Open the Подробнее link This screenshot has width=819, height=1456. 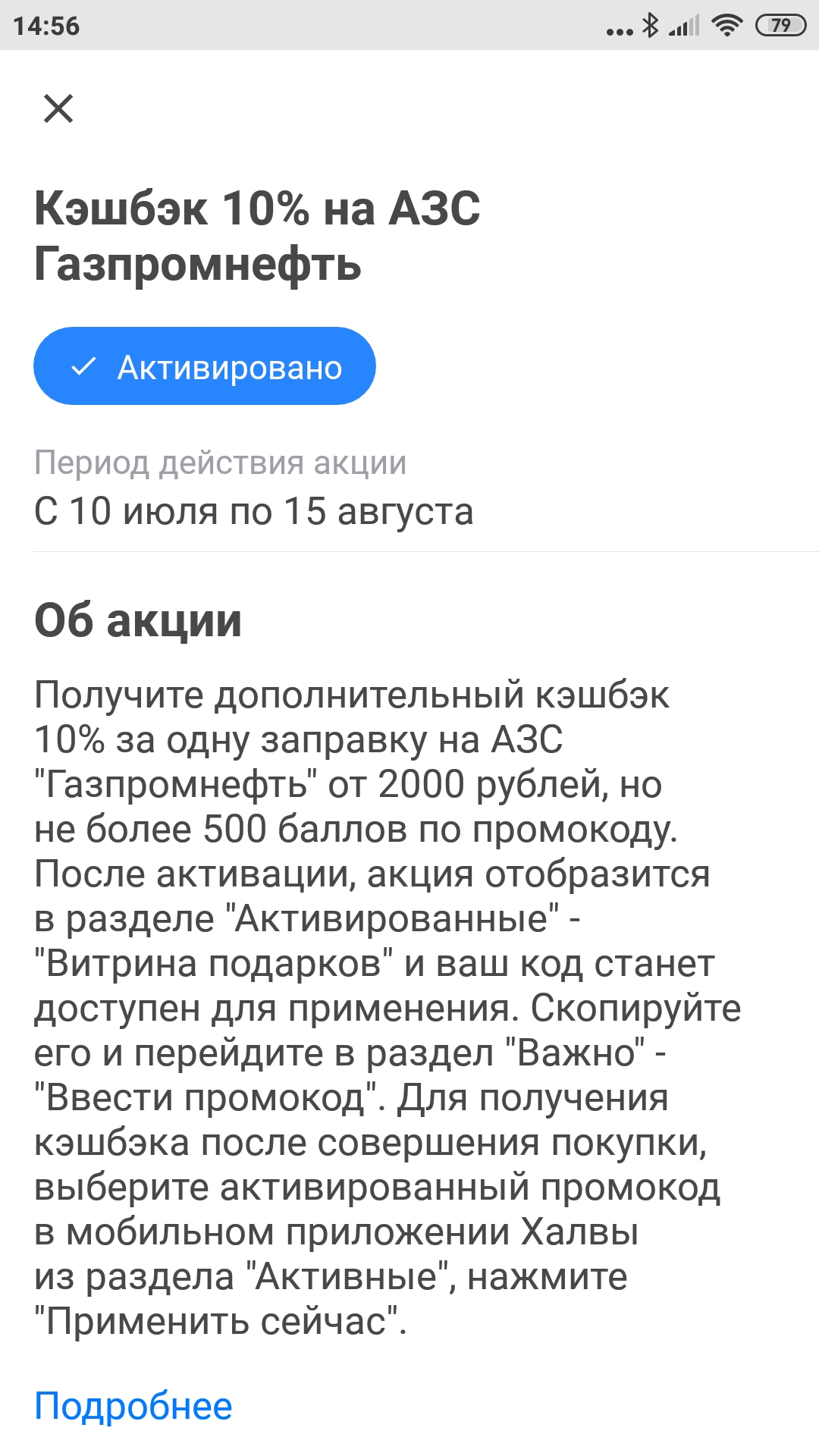133,1407
